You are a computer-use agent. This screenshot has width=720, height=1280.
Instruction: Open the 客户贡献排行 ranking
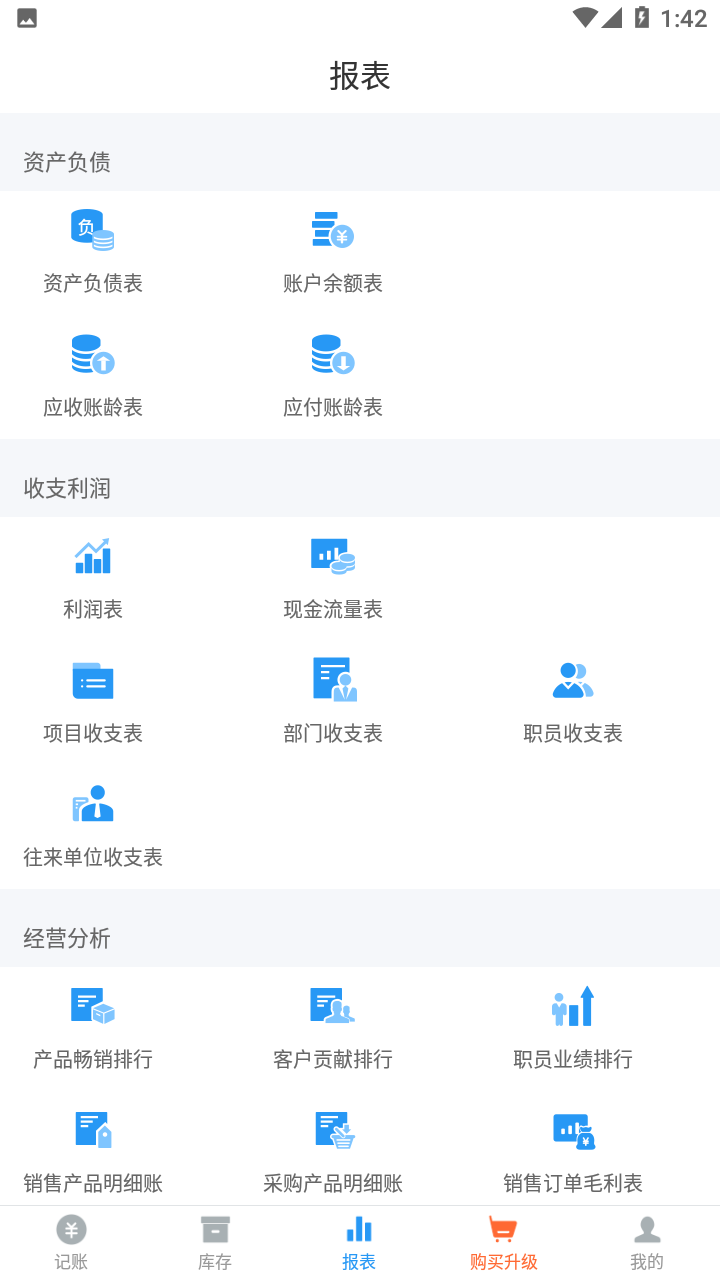click(333, 1026)
